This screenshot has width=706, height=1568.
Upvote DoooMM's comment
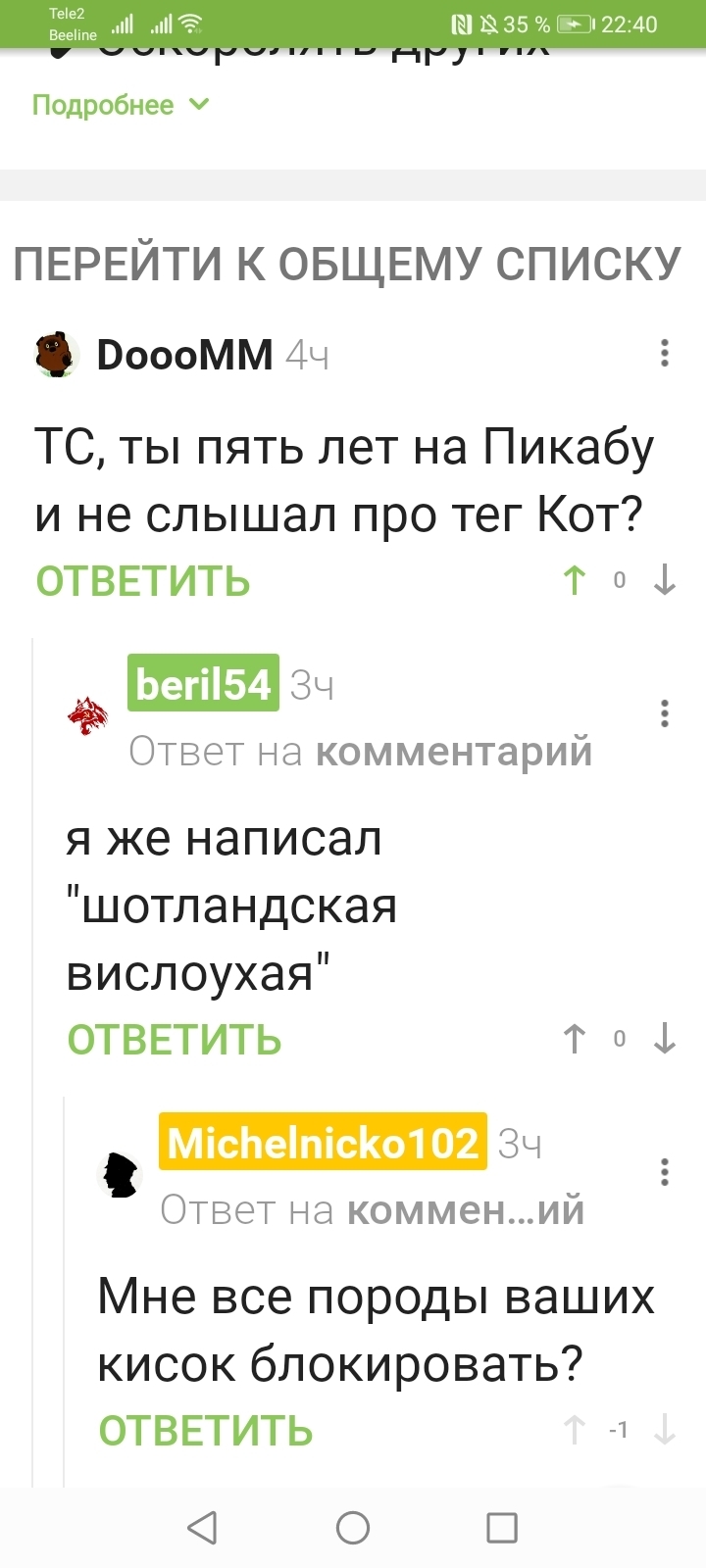pos(575,580)
